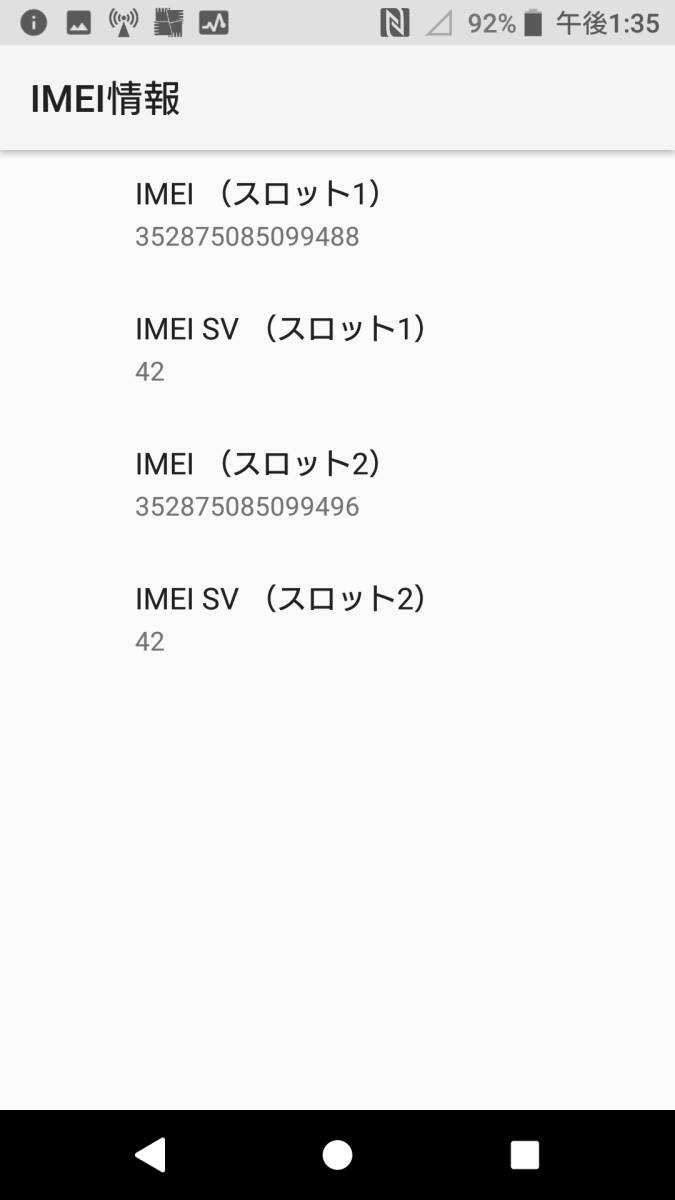
Task: Select the IMEI (スロット2) row
Action: 337,484
